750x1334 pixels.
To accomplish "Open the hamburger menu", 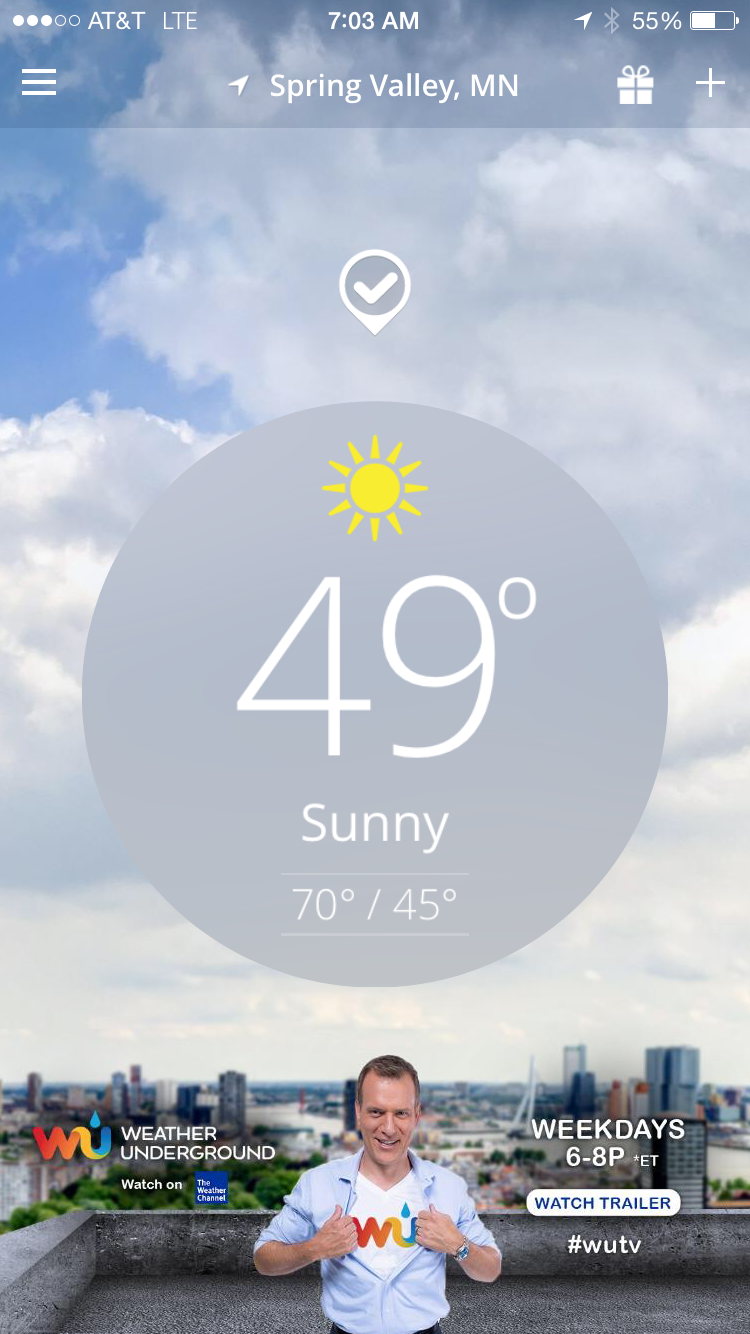I will coord(39,83).
